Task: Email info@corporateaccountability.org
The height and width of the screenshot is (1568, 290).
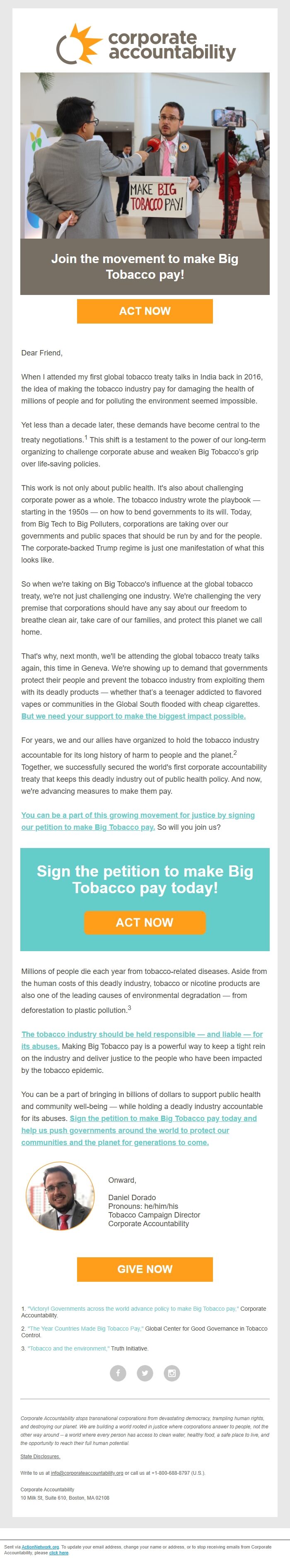Action: pos(87,1473)
